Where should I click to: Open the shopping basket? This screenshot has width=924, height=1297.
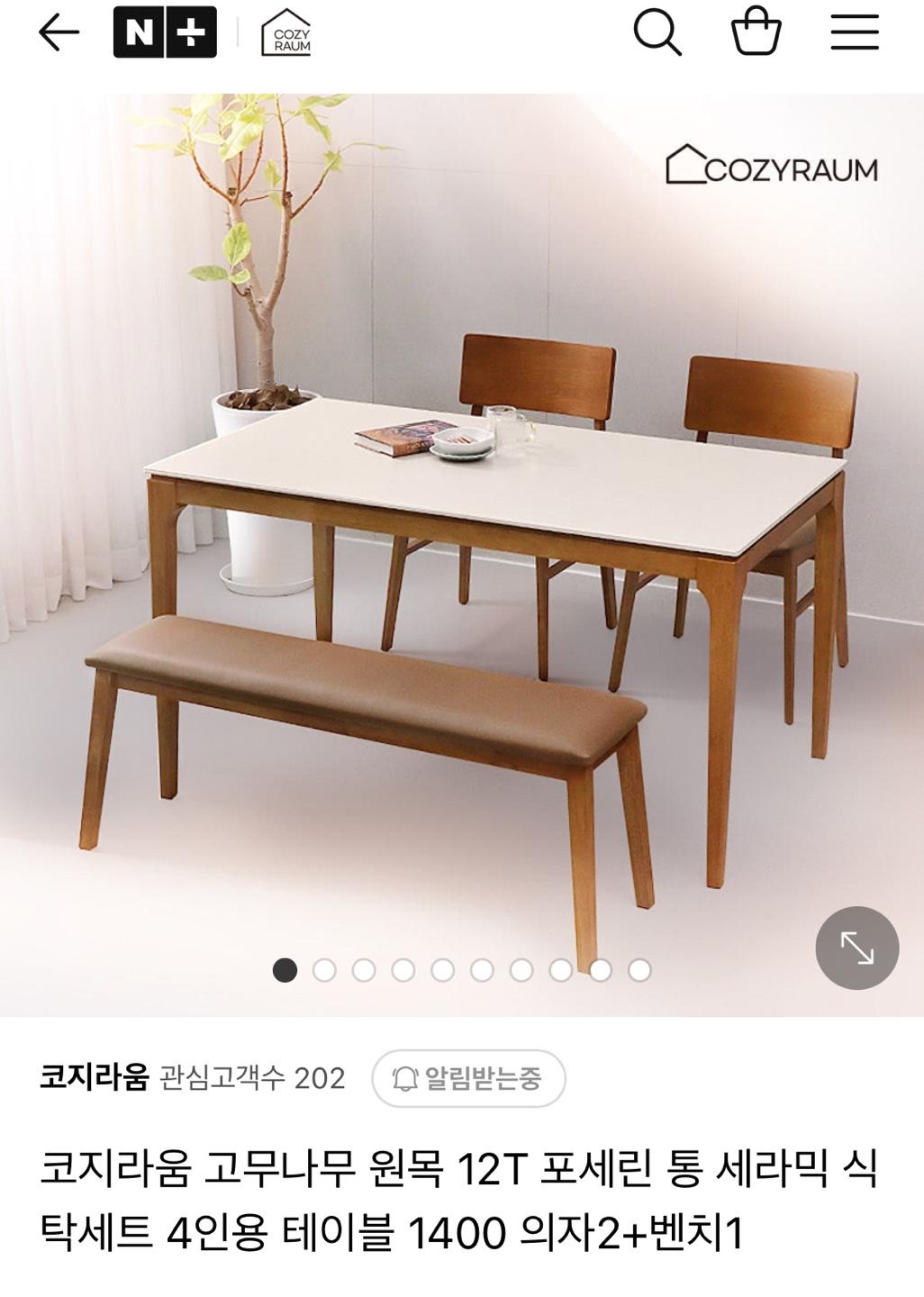(756, 33)
